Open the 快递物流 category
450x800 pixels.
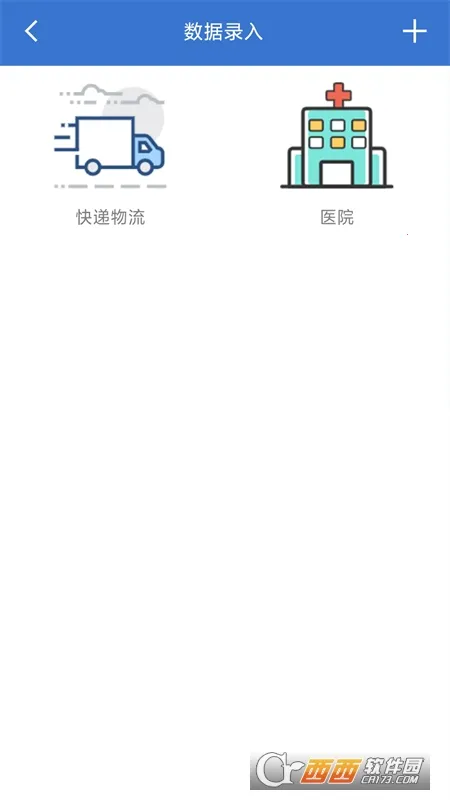pos(110,155)
